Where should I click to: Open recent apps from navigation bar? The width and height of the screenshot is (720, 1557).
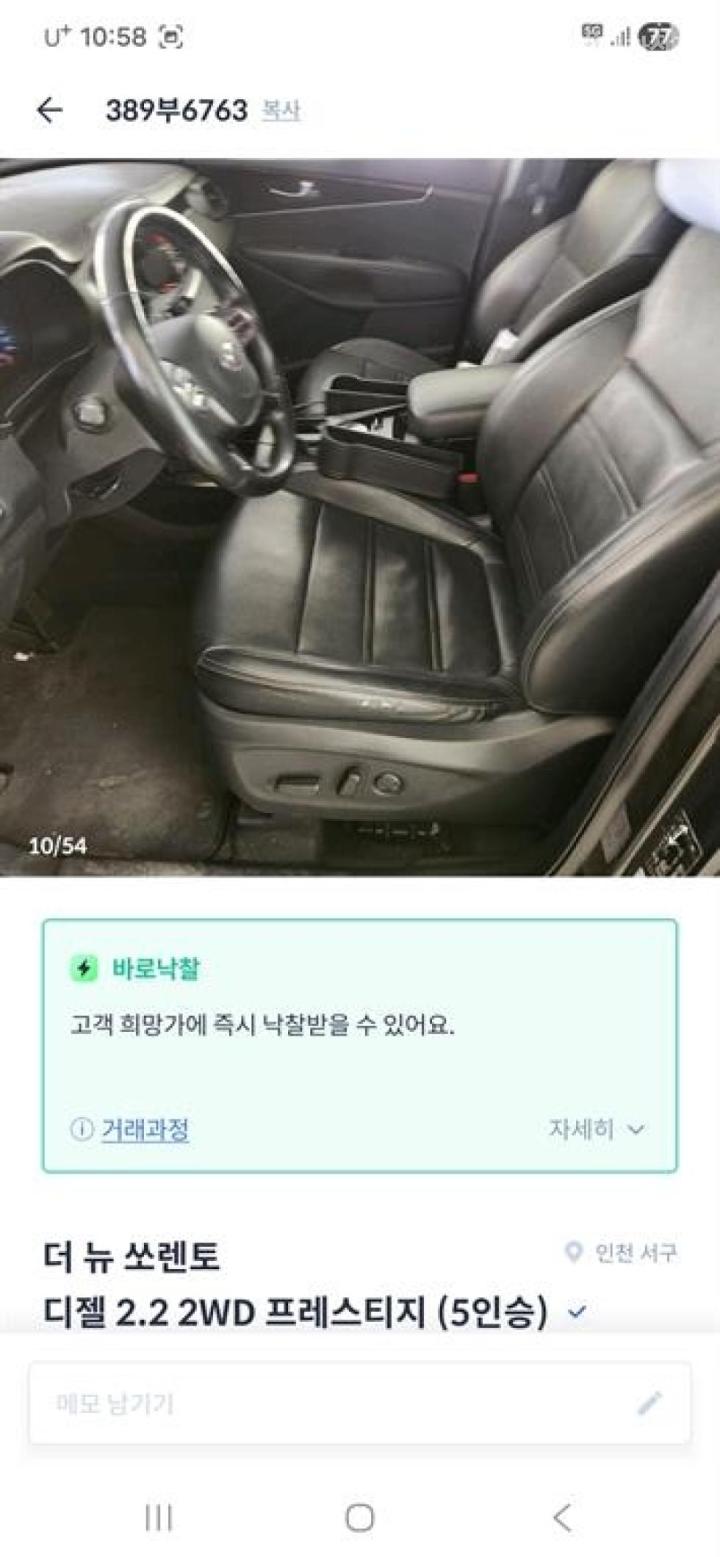tap(158, 1517)
